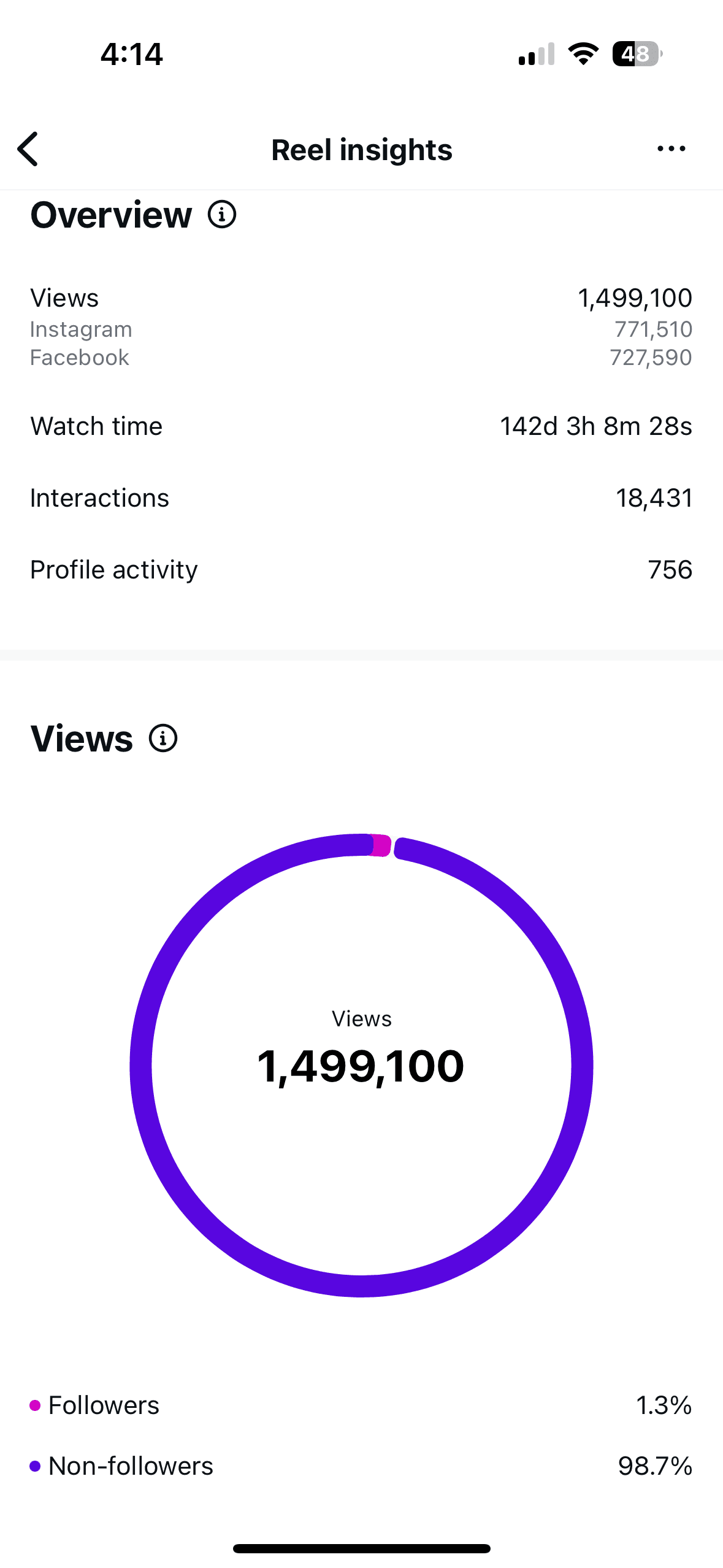
Task: Expand the Interactions row for details
Action: tap(361, 498)
